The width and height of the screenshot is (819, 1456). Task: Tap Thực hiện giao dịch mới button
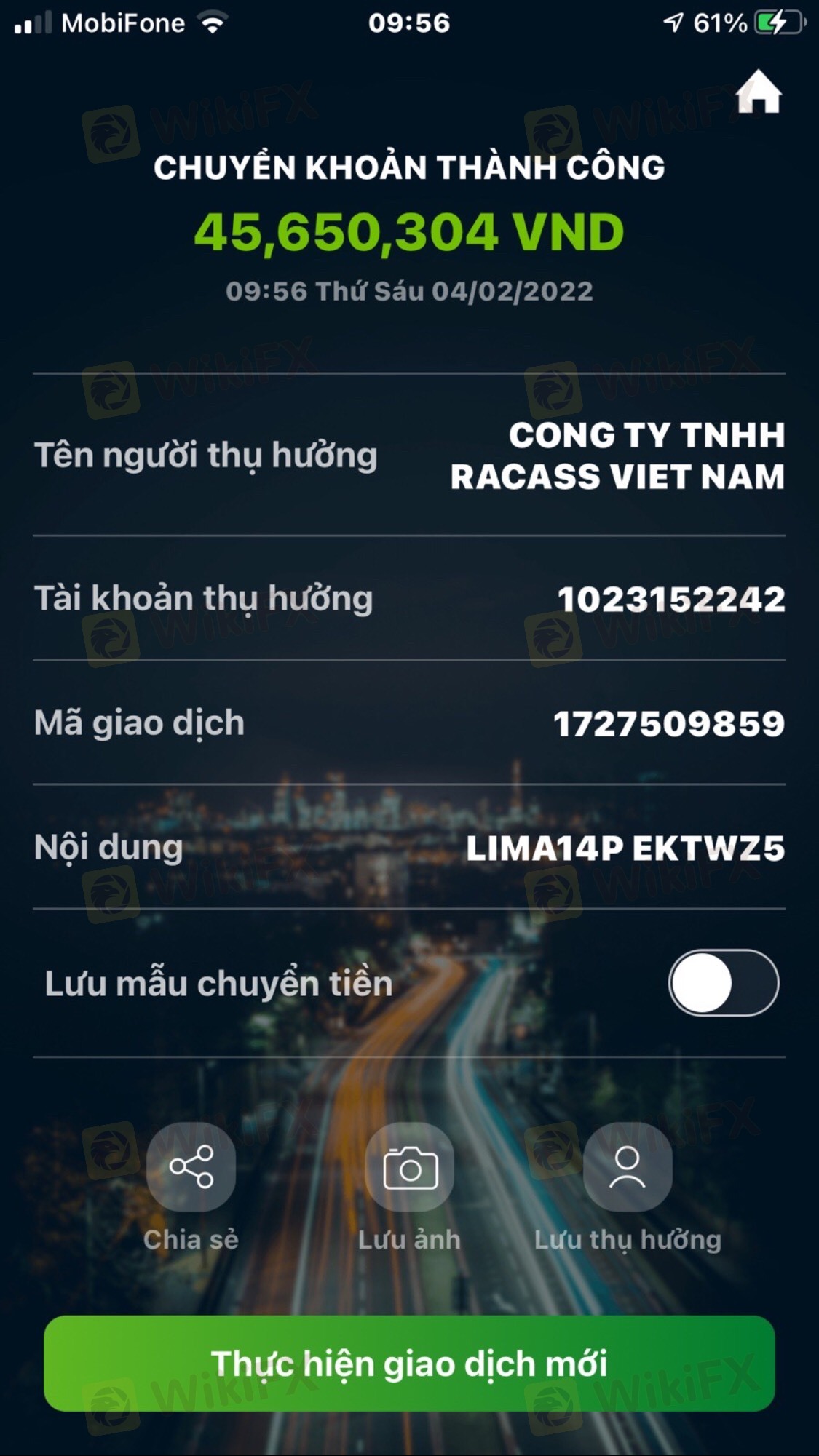pyautogui.click(x=409, y=1364)
